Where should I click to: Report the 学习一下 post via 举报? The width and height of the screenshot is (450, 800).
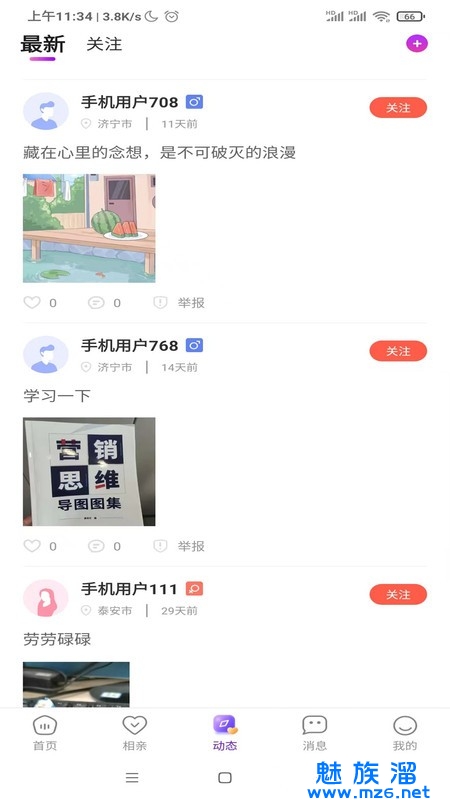(x=180, y=546)
